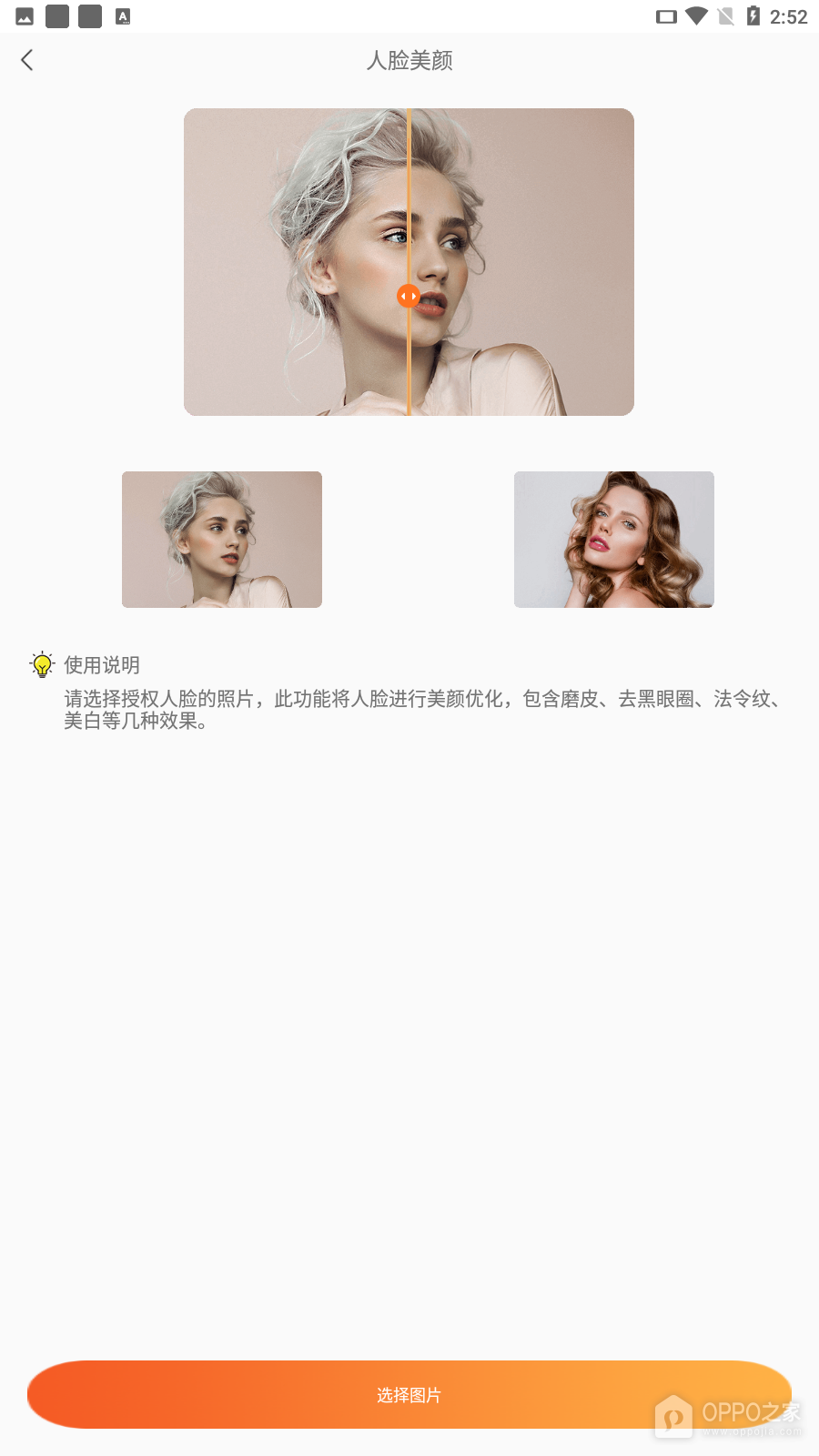This screenshot has height=1456, width=819.
Task: Tap the orange comparison handle on the preview
Action: (x=408, y=295)
